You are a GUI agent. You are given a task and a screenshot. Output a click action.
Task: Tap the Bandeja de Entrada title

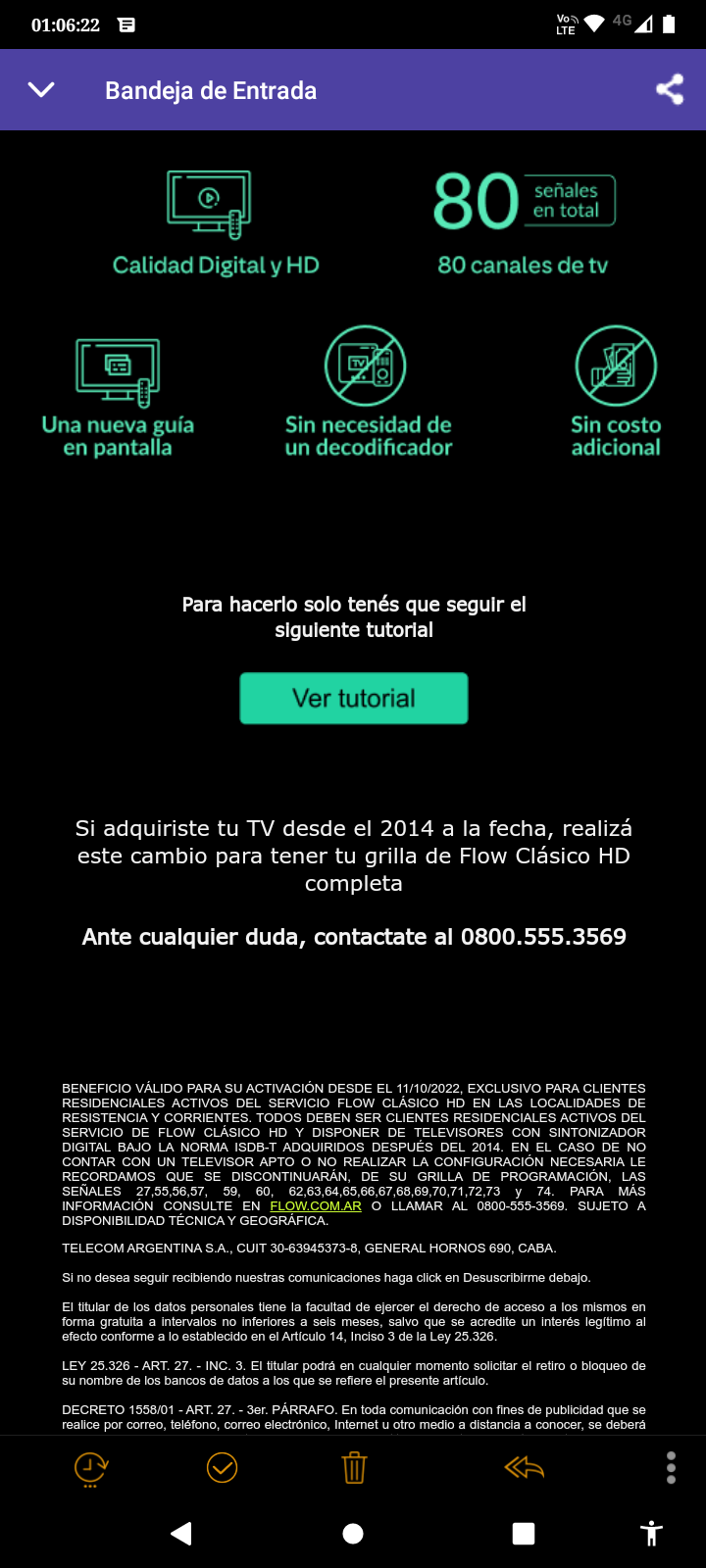[x=212, y=91]
